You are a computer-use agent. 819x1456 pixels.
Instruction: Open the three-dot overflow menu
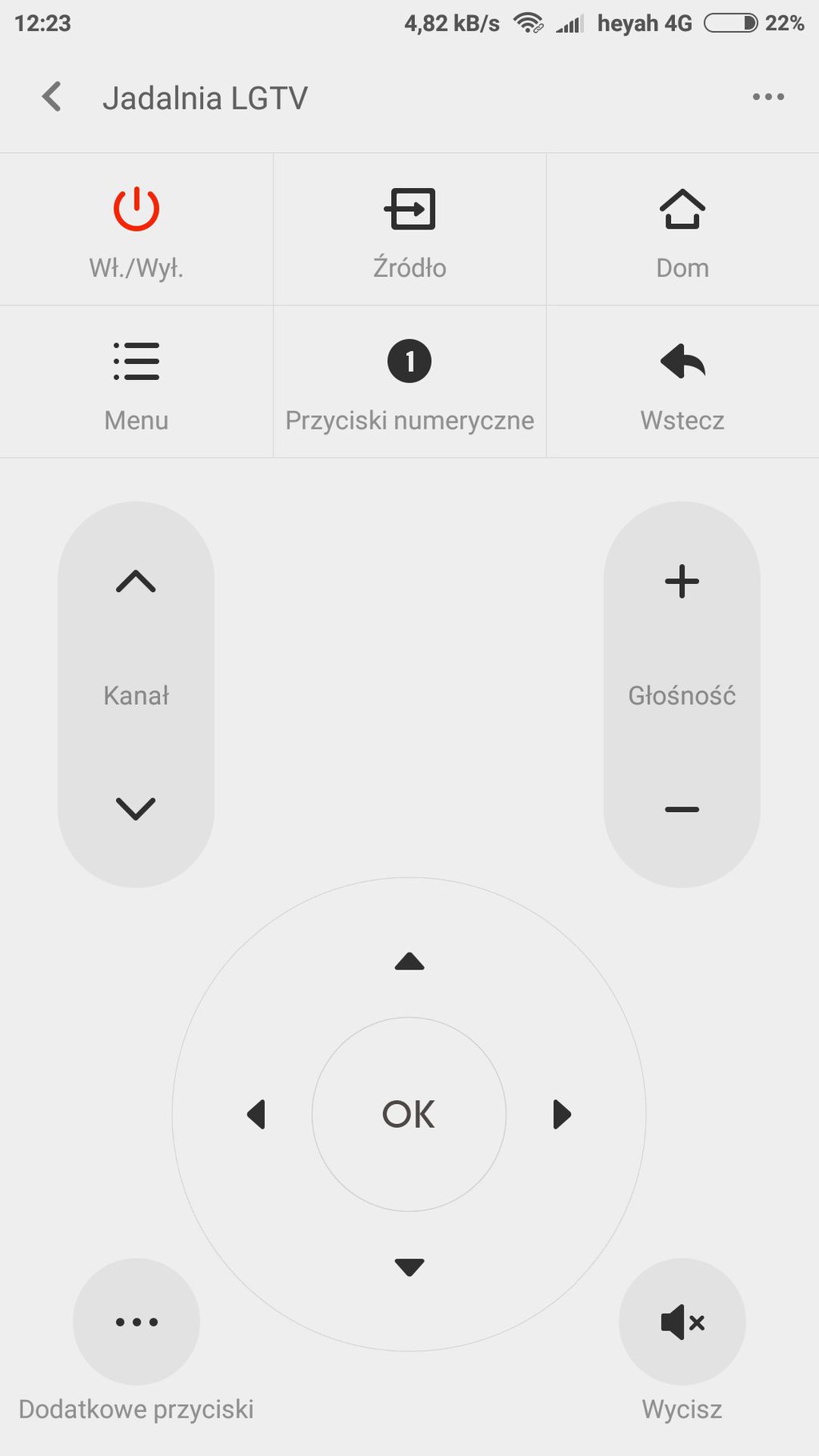768,97
